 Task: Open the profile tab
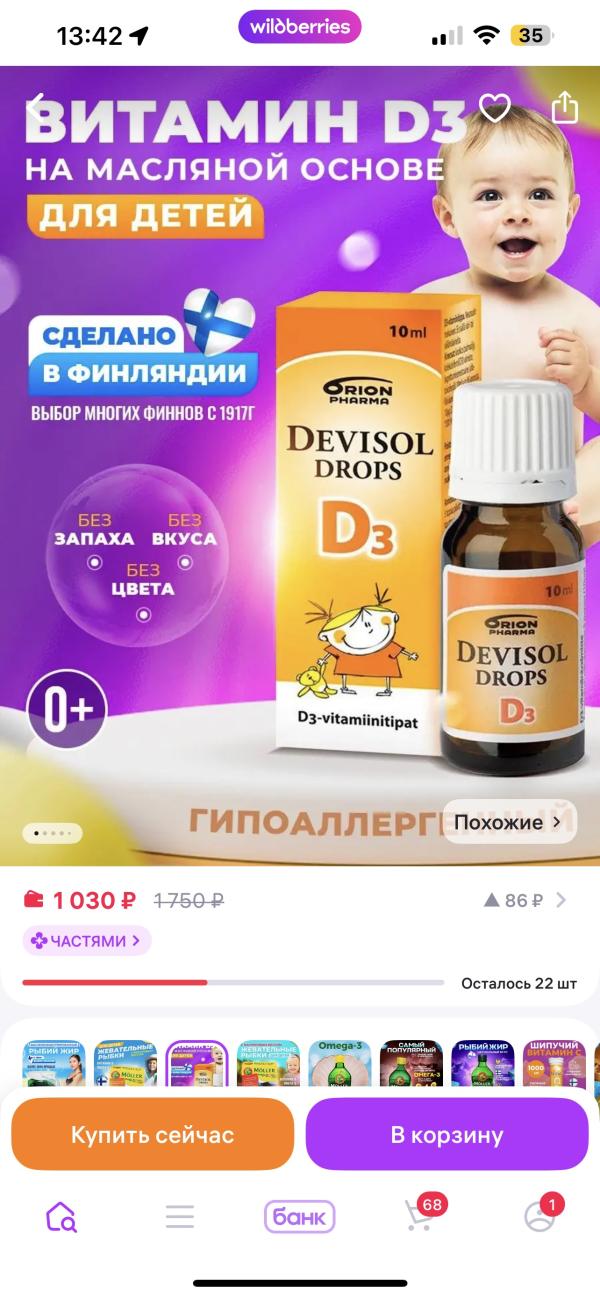point(540,1216)
